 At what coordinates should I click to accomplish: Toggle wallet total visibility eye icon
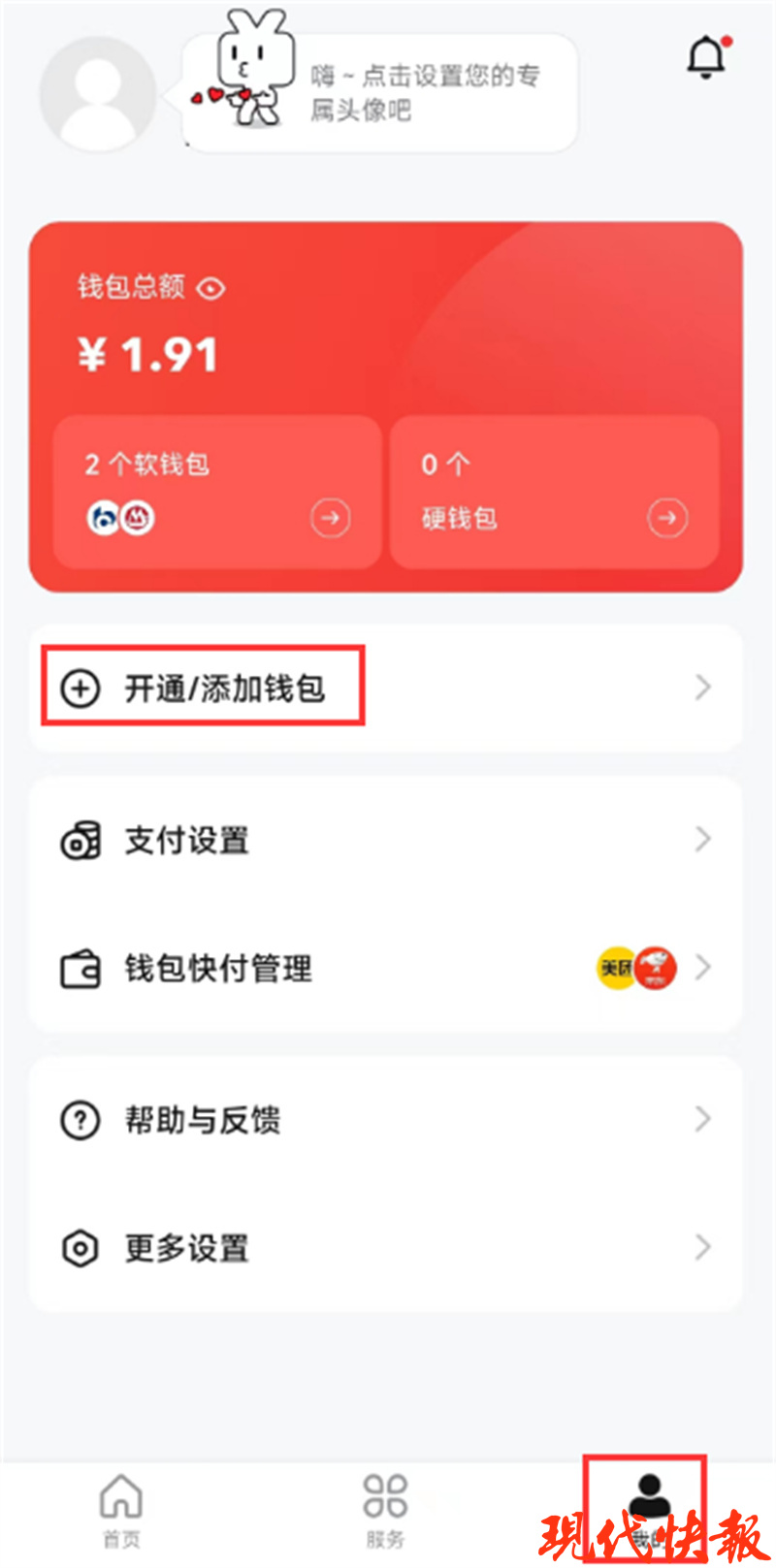pos(210,288)
